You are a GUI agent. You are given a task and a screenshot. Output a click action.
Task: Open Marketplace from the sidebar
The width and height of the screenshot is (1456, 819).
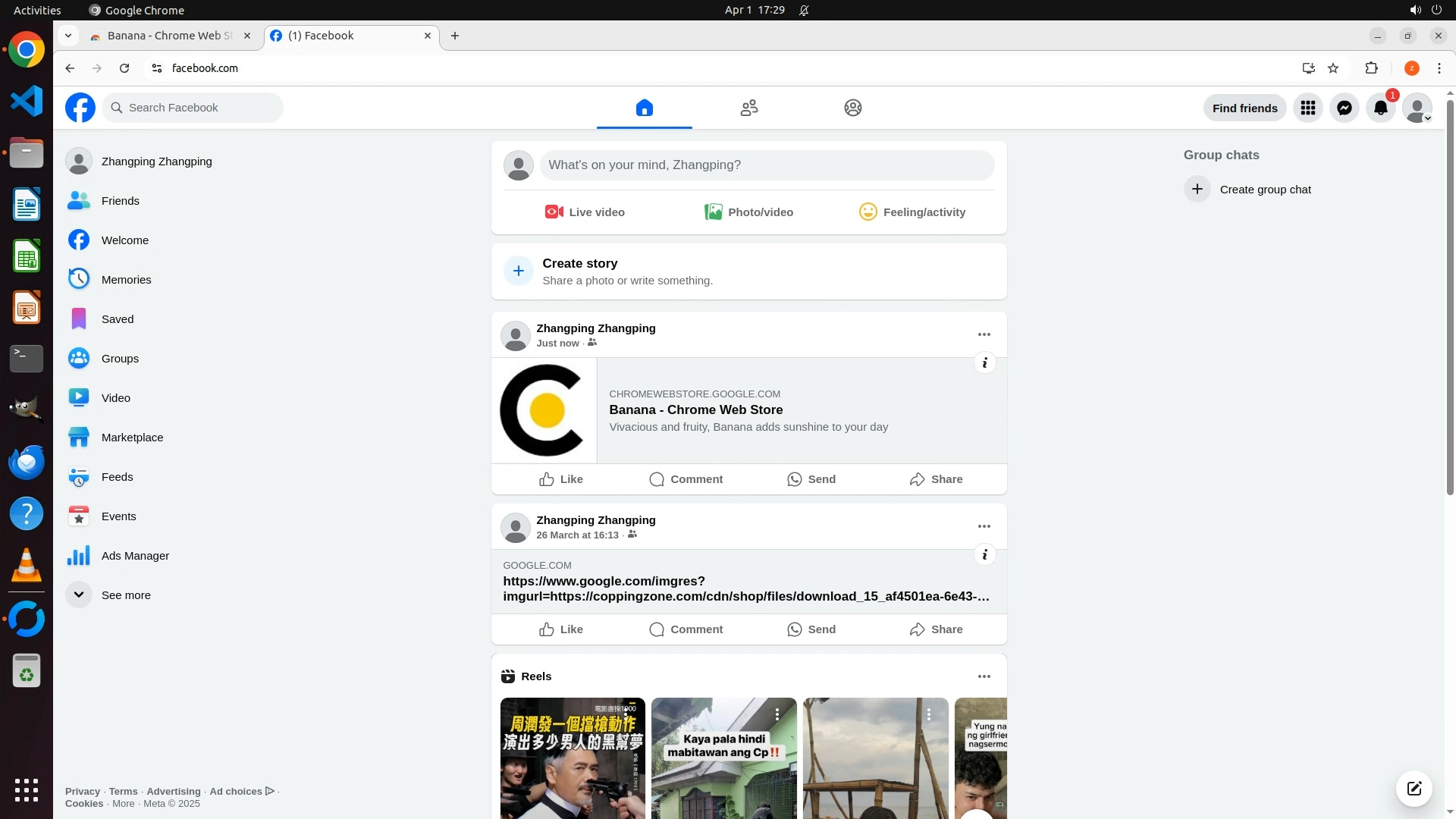pyautogui.click(x=132, y=438)
